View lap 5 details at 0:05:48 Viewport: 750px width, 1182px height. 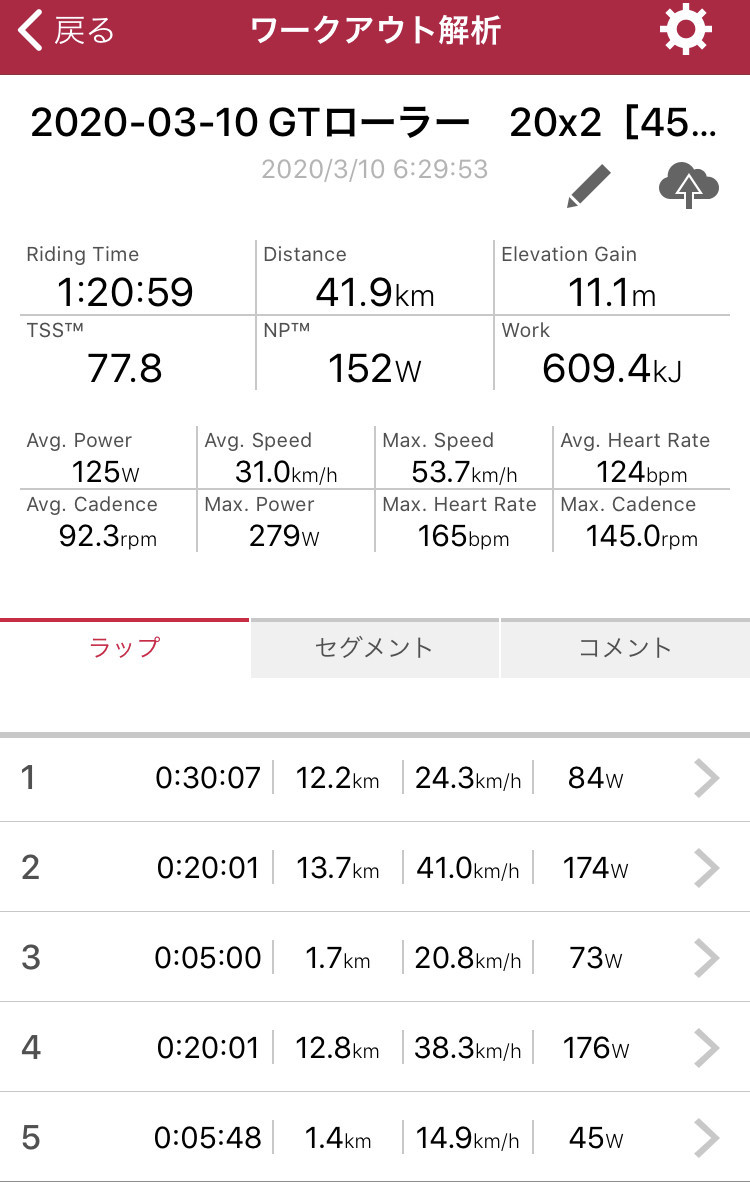click(x=375, y=1137)
